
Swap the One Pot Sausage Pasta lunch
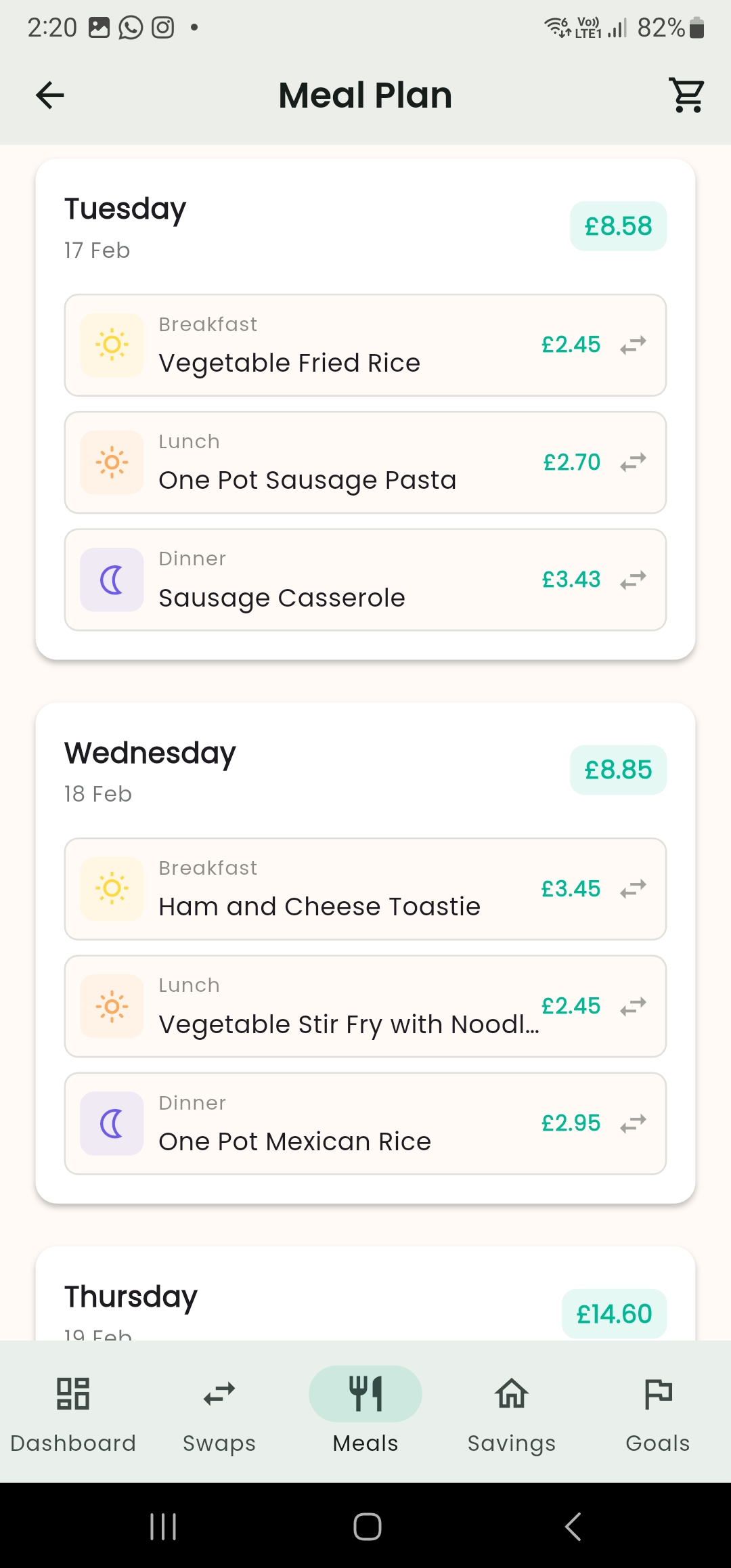pyautogui.click(x=633, y=462)
